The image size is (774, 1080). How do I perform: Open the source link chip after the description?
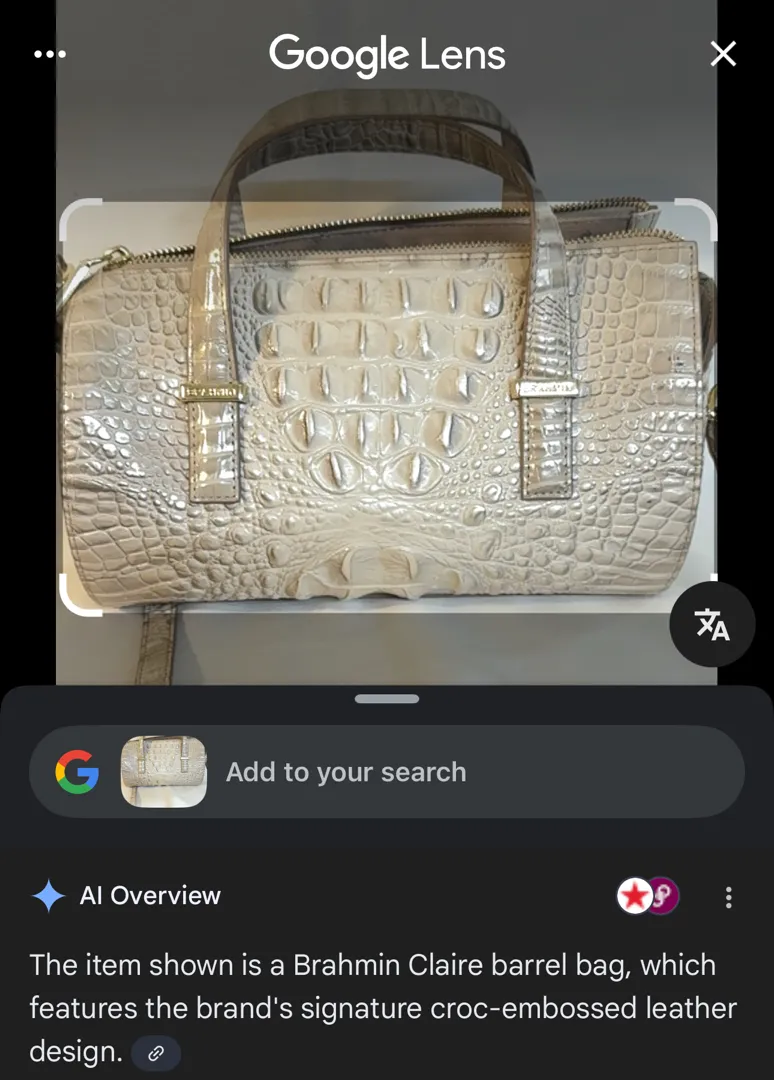click(156, 1053)
